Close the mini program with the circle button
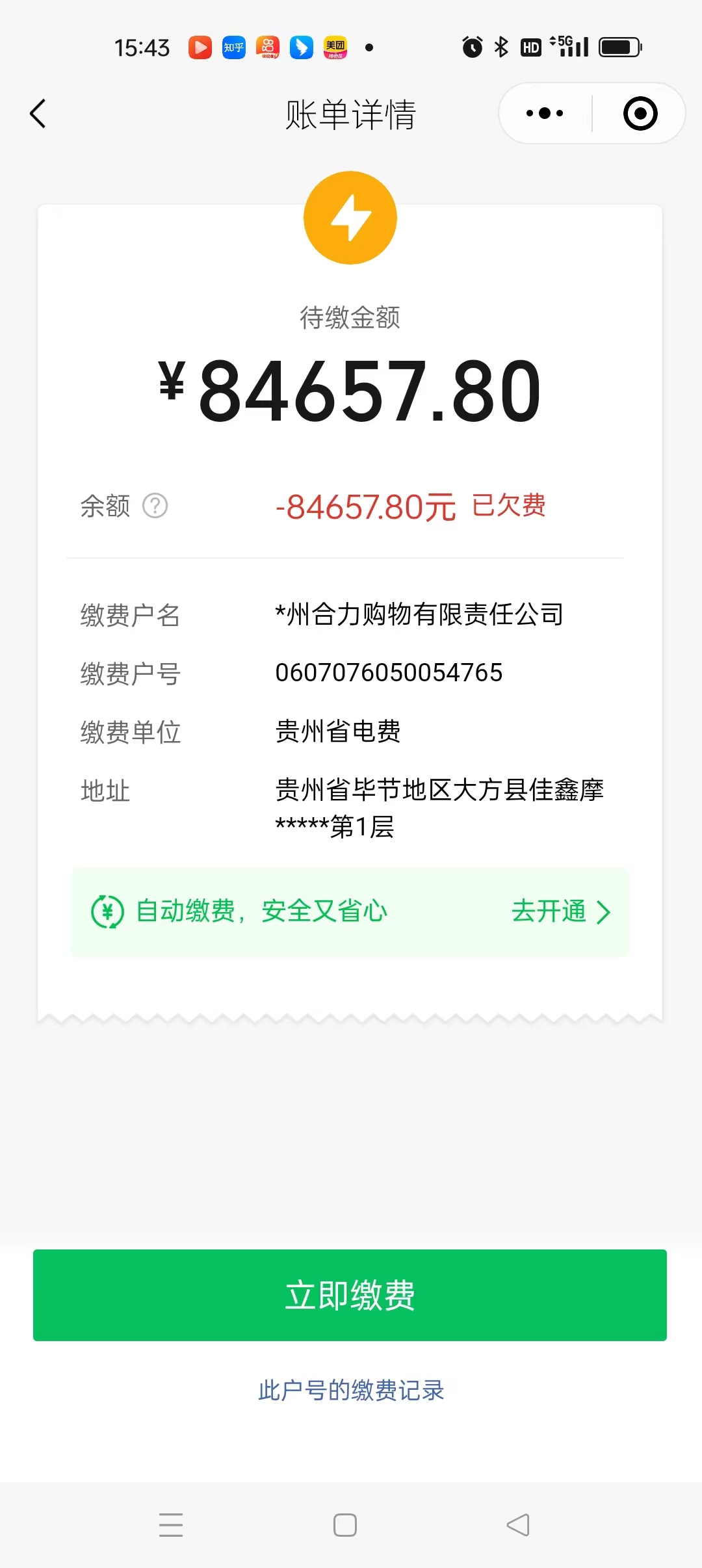Image resolution: width=702 pixels, height=1568 pixels. click(x=640, y=114)
